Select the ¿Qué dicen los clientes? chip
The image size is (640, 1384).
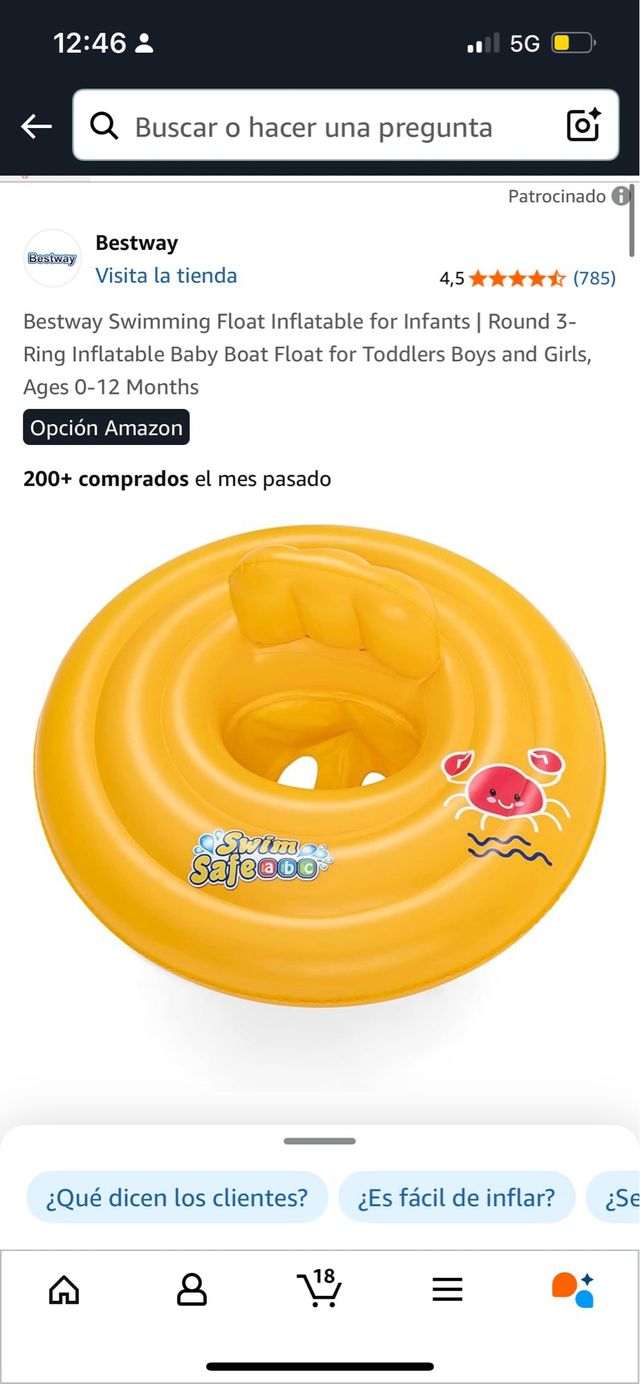[177, 1197]
